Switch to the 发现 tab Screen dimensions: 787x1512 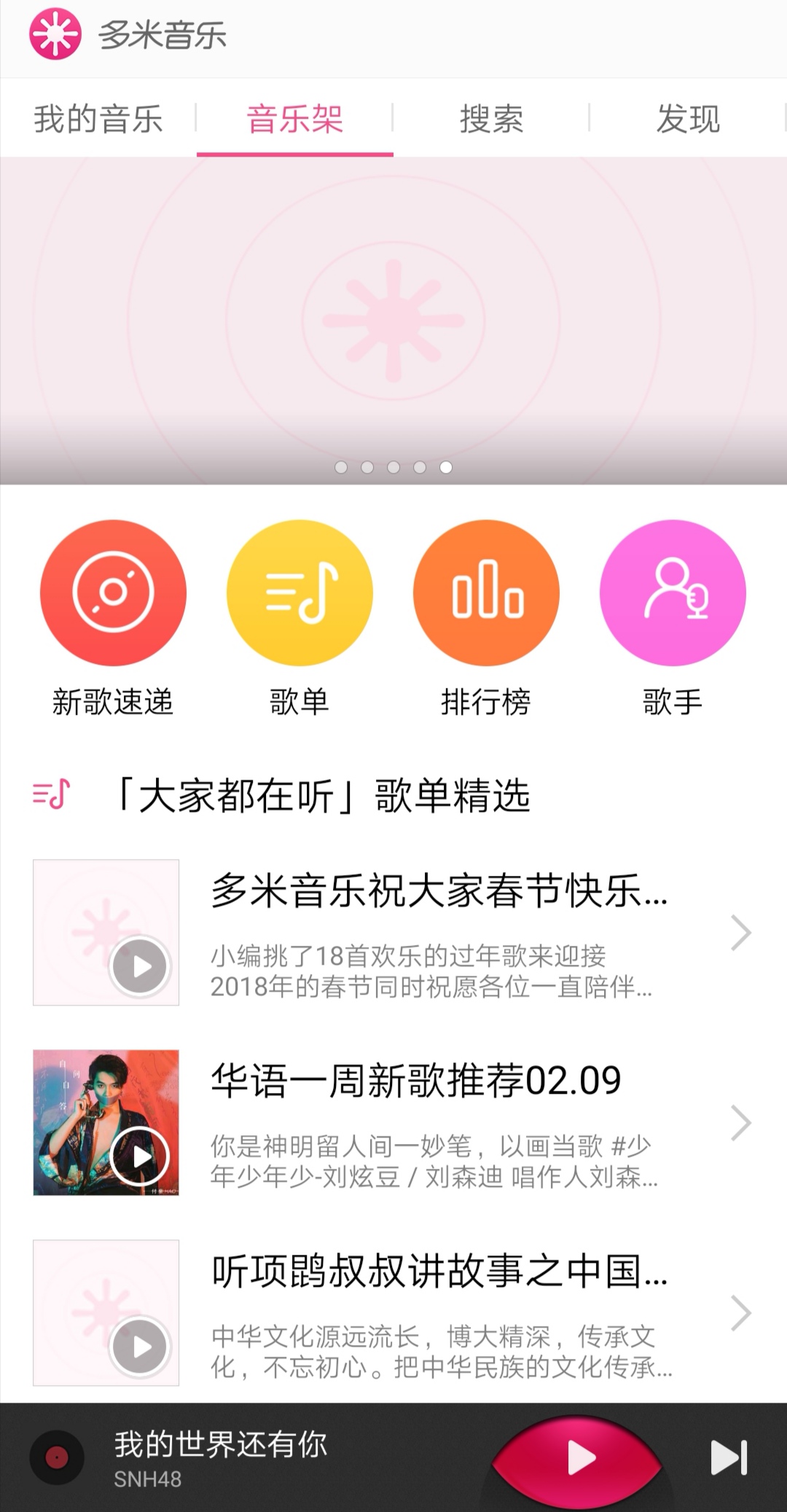point(689,119)
